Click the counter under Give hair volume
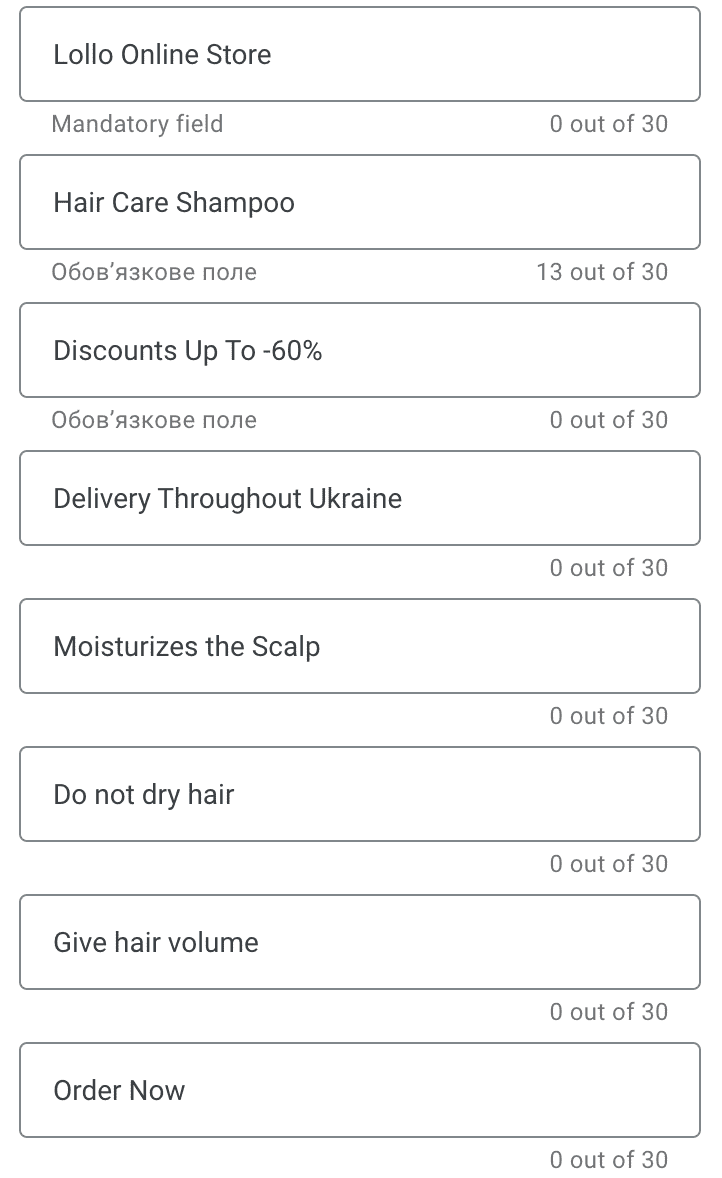The image size is (722, 1178). click(x=609, y=1011)
